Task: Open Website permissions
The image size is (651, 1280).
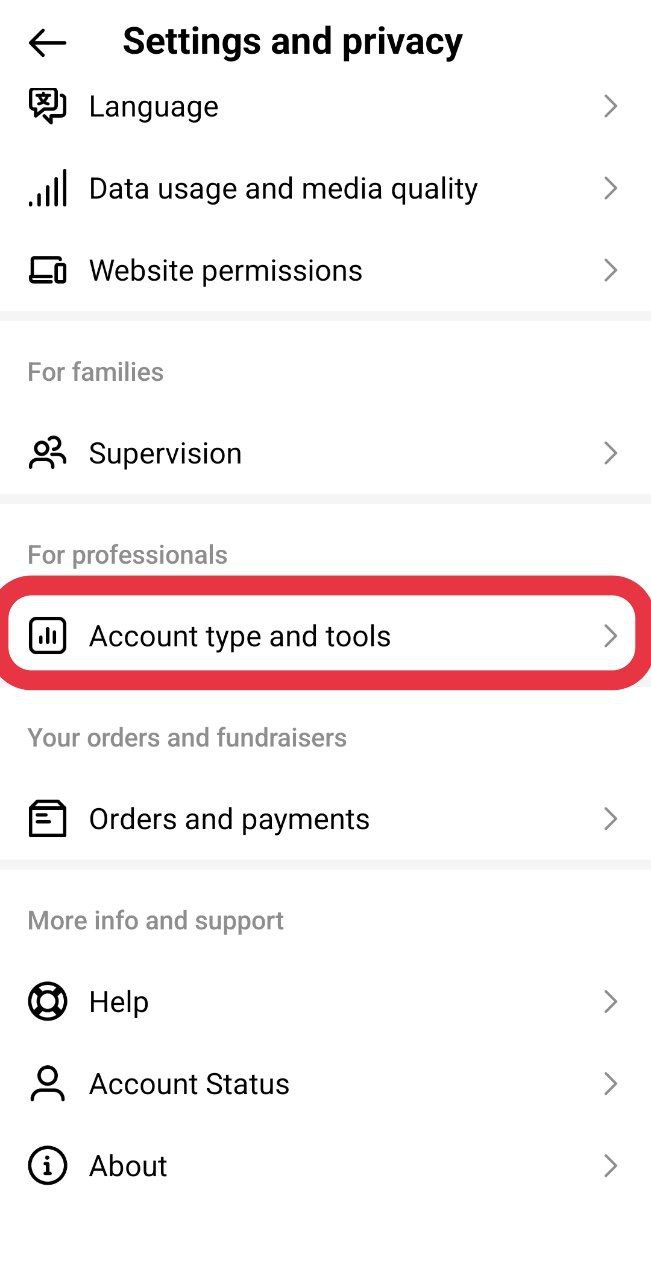Action: point(325,270)
